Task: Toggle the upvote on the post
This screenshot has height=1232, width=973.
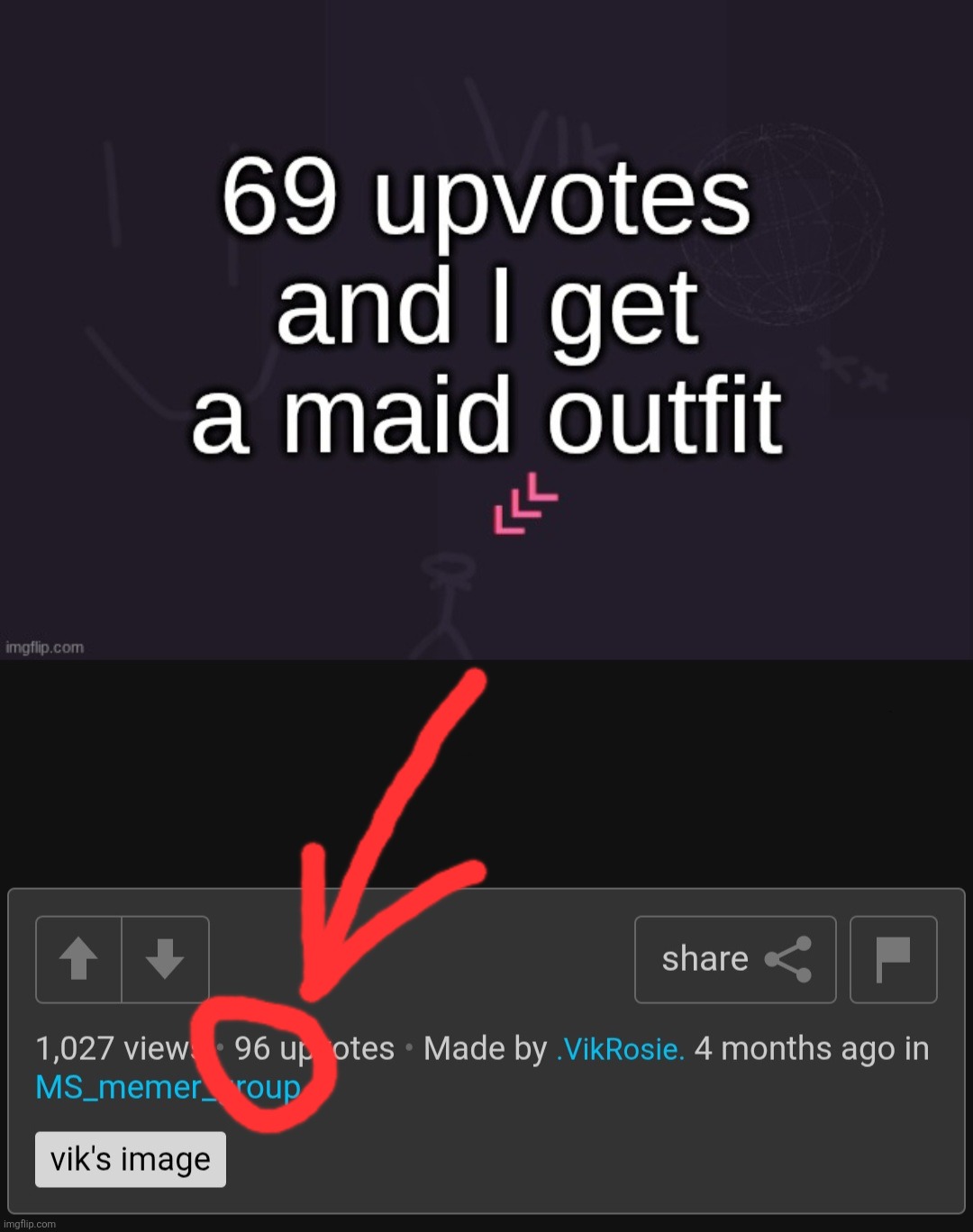Action: coord(77,958)
